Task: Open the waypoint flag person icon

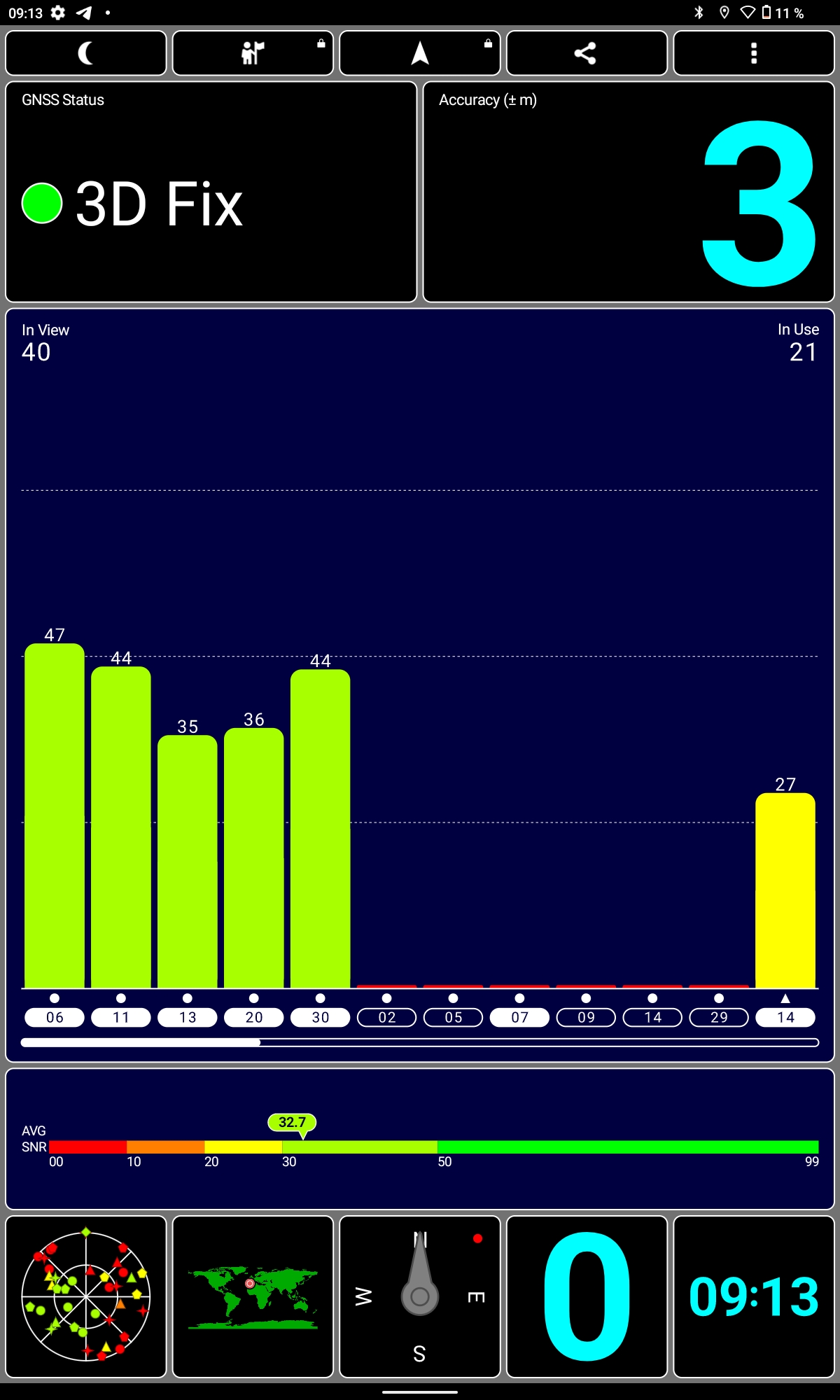Action: (253, 53)
